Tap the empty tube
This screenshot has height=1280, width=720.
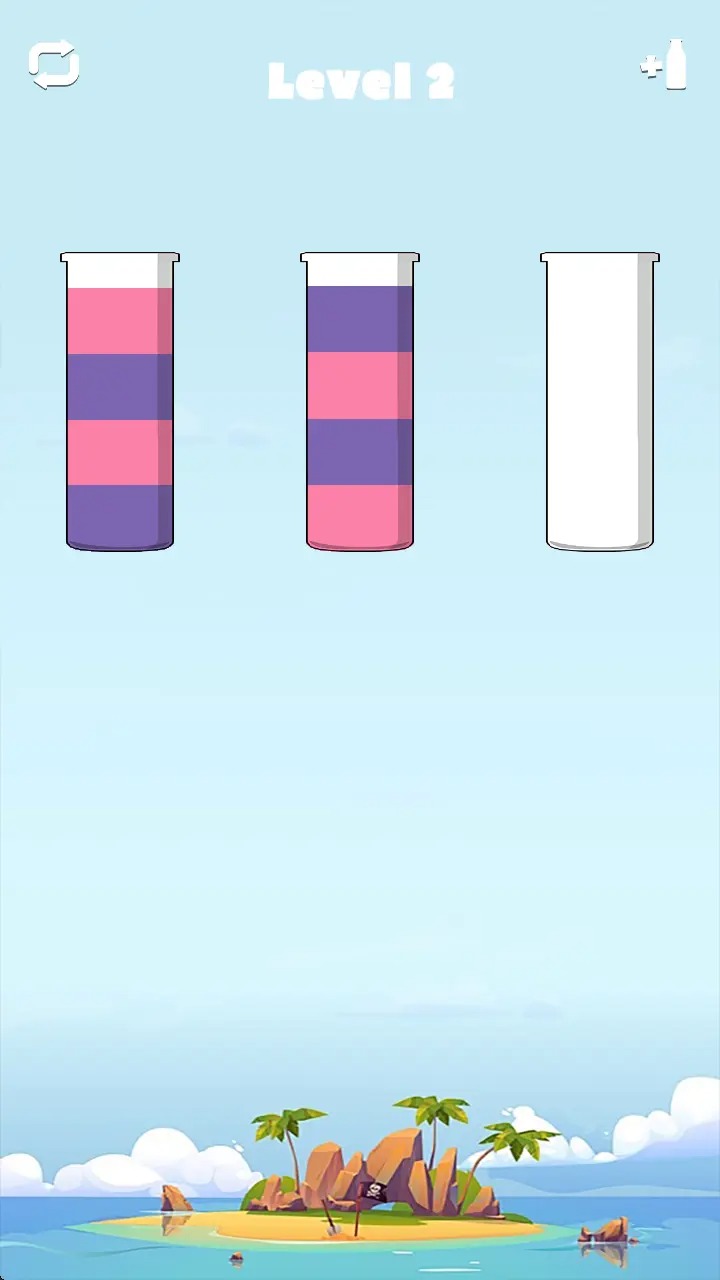coord(600,402)
